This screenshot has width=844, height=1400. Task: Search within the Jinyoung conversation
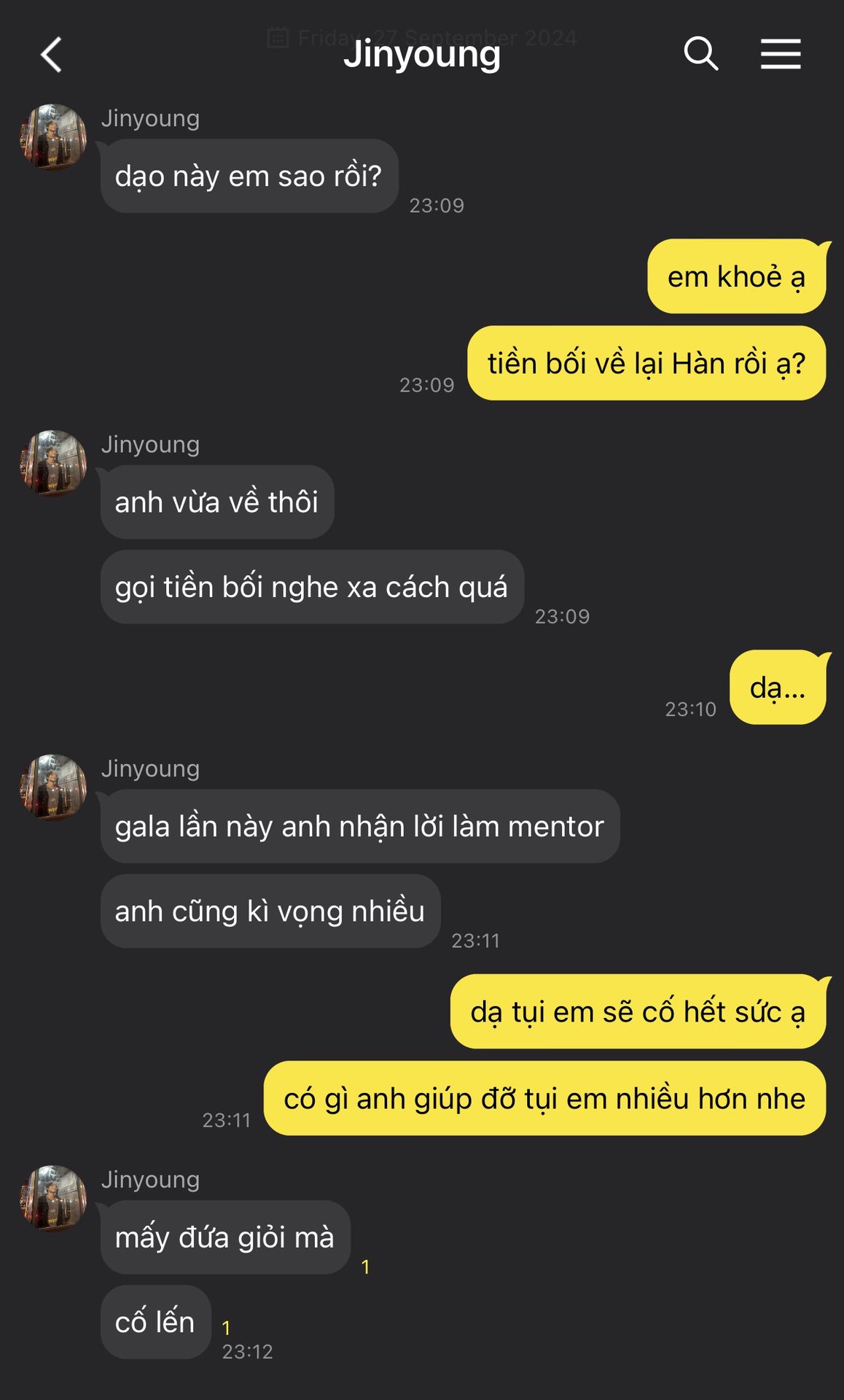pos(700,54)
